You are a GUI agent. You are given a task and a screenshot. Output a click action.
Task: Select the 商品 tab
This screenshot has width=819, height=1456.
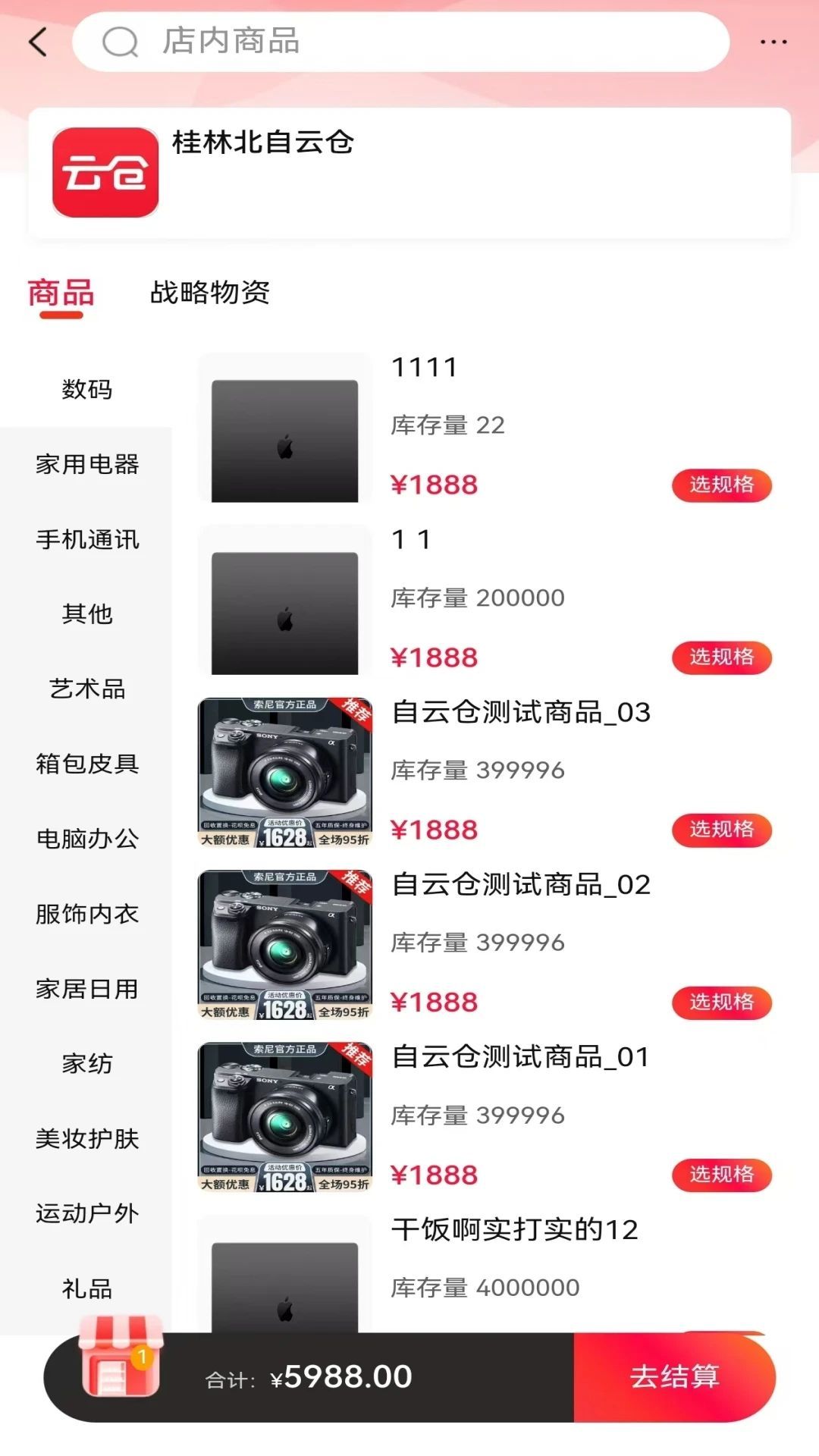[x=59, y=293]
